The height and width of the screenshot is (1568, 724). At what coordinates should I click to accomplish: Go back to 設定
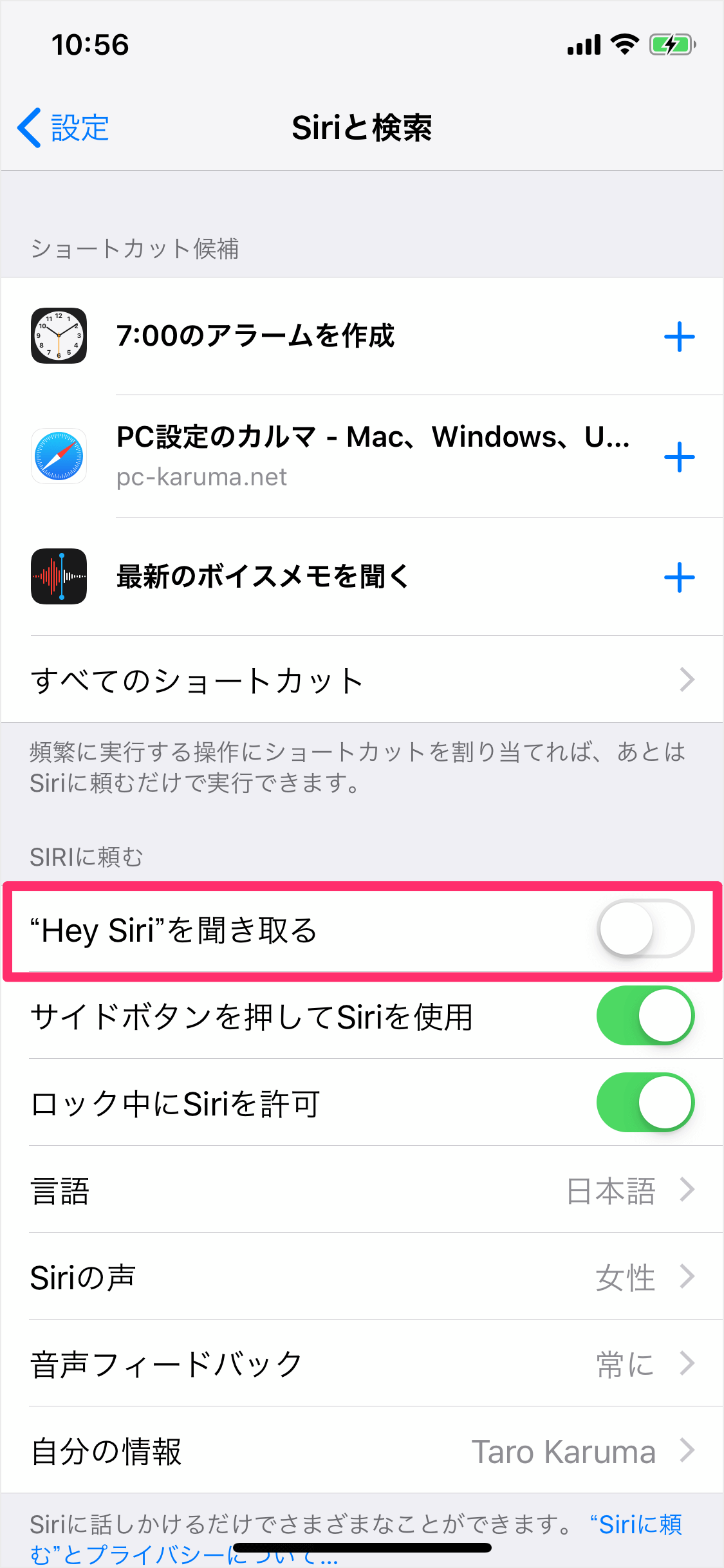[63, 127]
